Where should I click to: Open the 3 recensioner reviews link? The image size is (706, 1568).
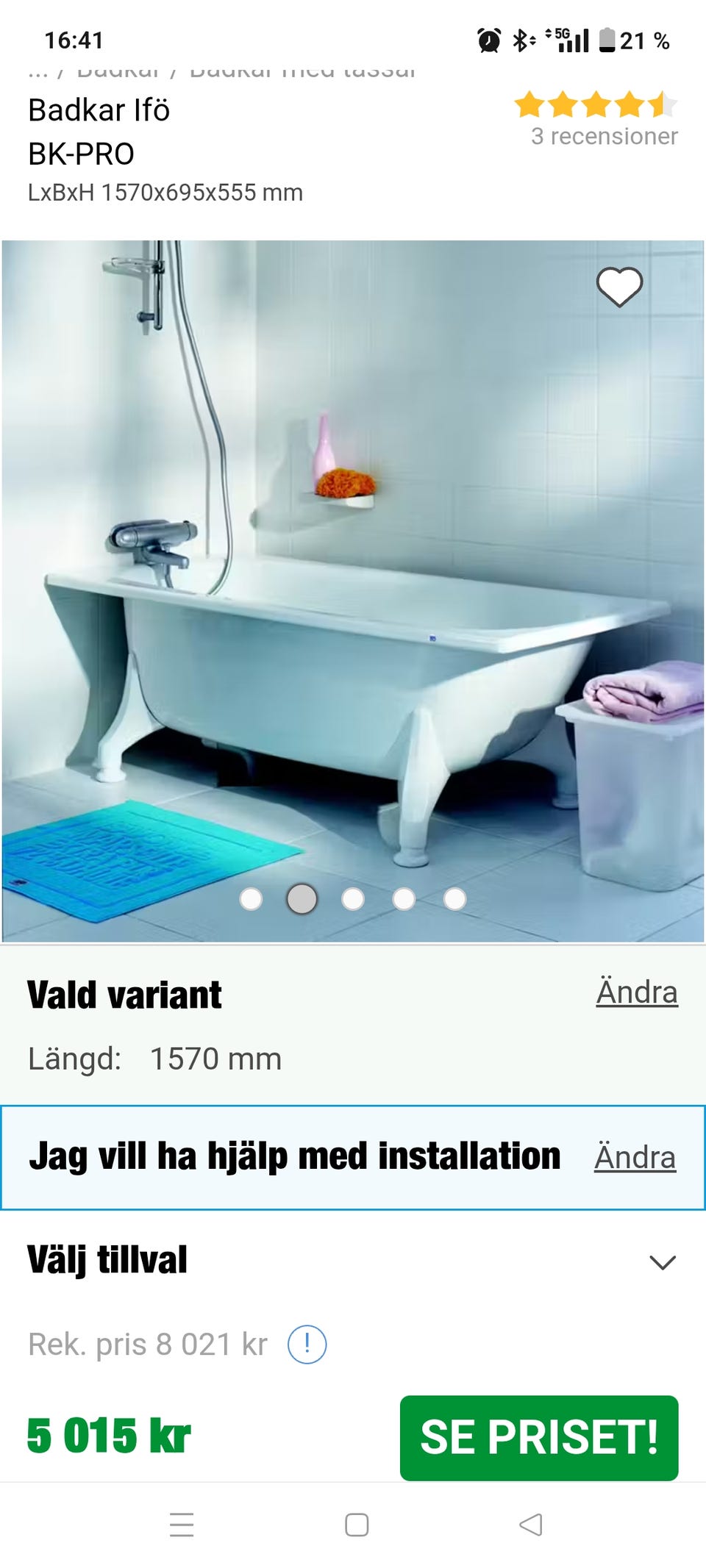(604, 137)
